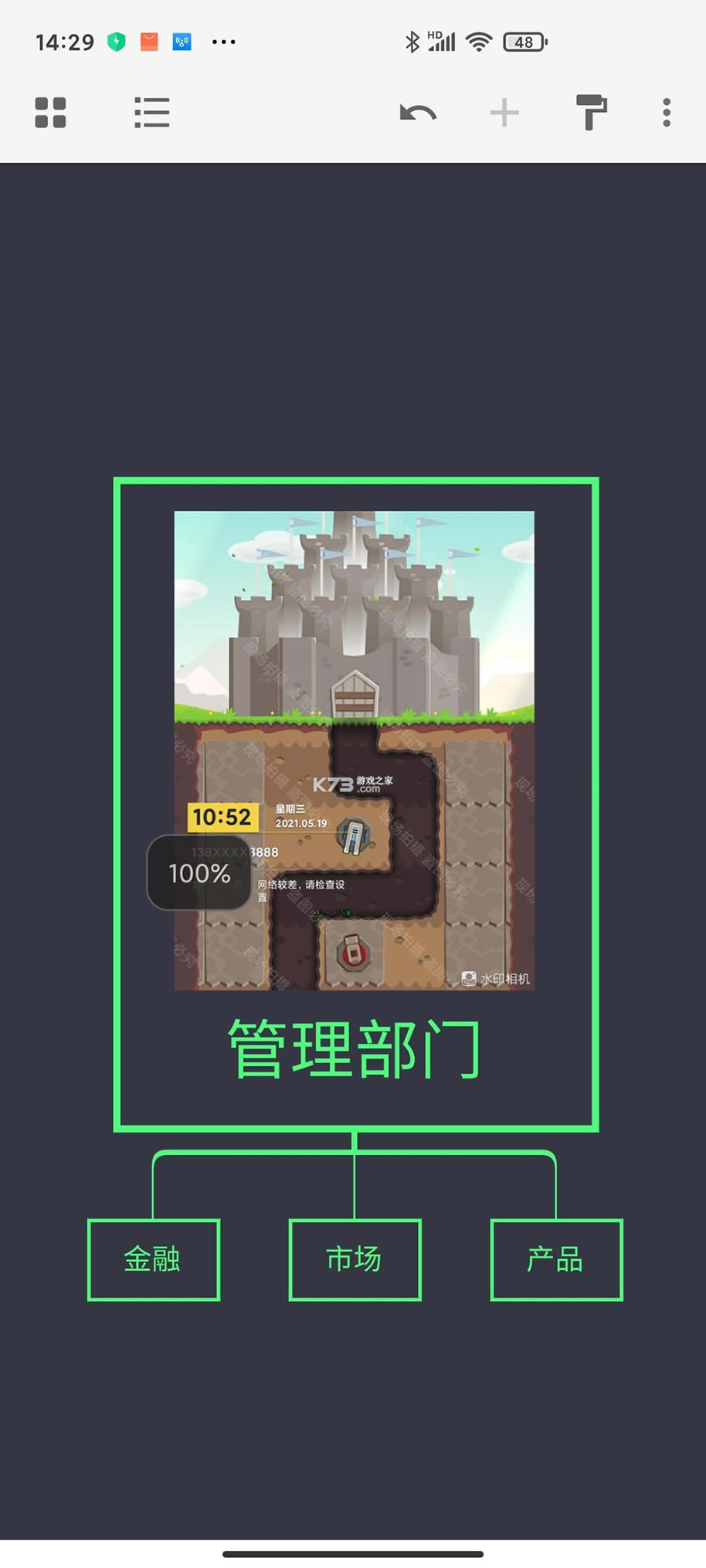The image size is (706, 1568).
Task: Select the 金融 node
Action: pyautogui.click(x=153, y=1259)
